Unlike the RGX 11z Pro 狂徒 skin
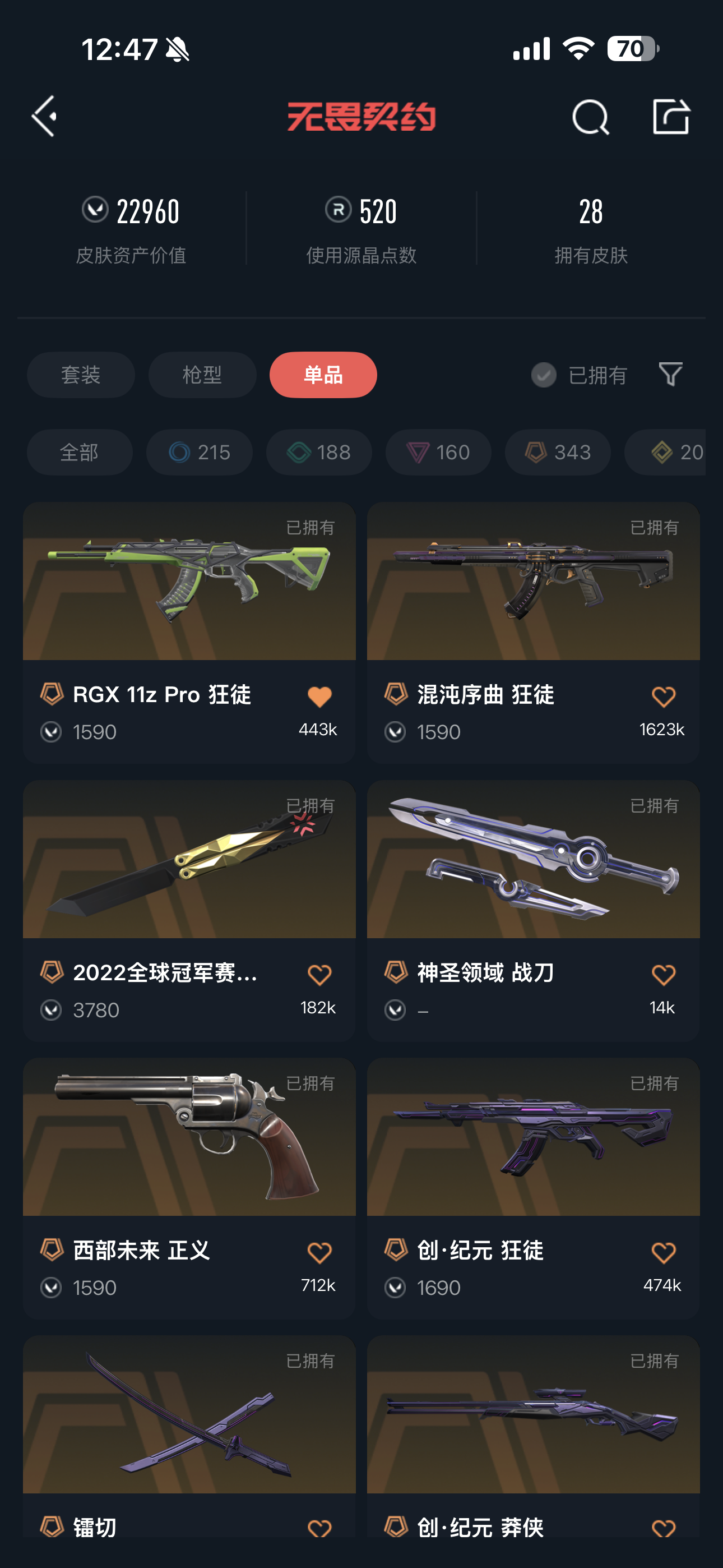The height and width of the screenshot is (1568, 723). pos(319,697)
